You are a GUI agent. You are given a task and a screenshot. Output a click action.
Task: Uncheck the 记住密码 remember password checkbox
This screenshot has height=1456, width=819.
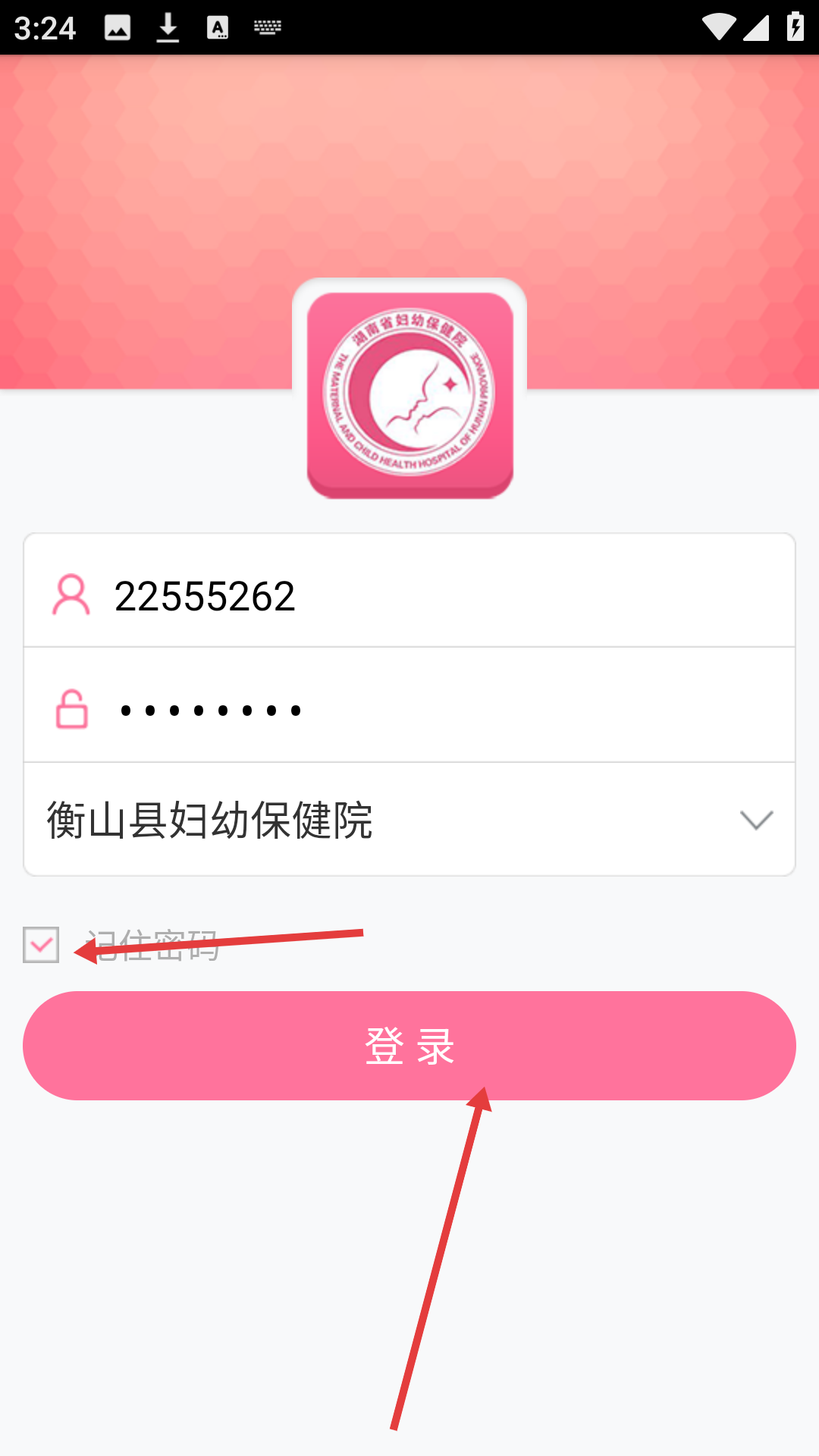(x=41, y=945)
